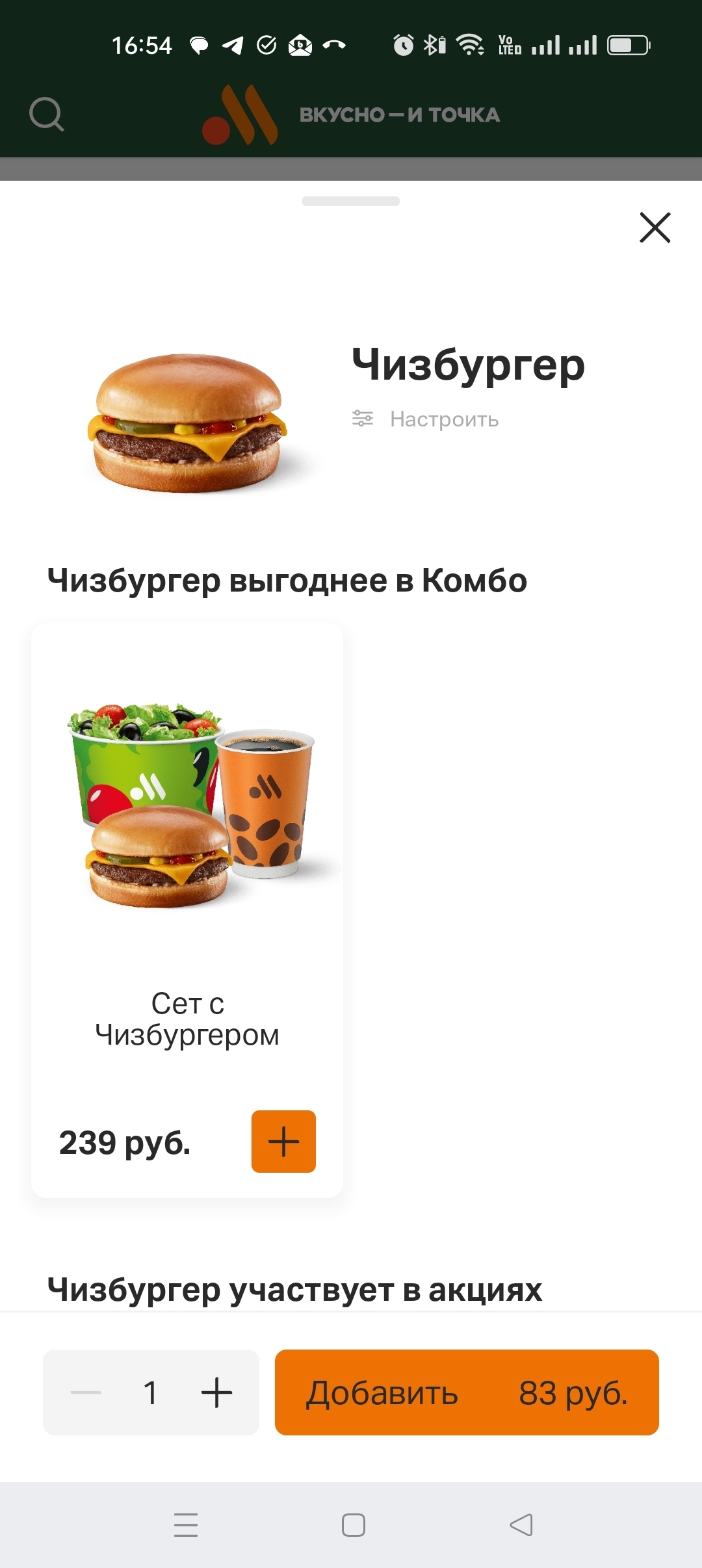Decrease cheeseburger quantity with the minus
This screenshot has width=702, height=1568.
click(x=86, y=1392)
